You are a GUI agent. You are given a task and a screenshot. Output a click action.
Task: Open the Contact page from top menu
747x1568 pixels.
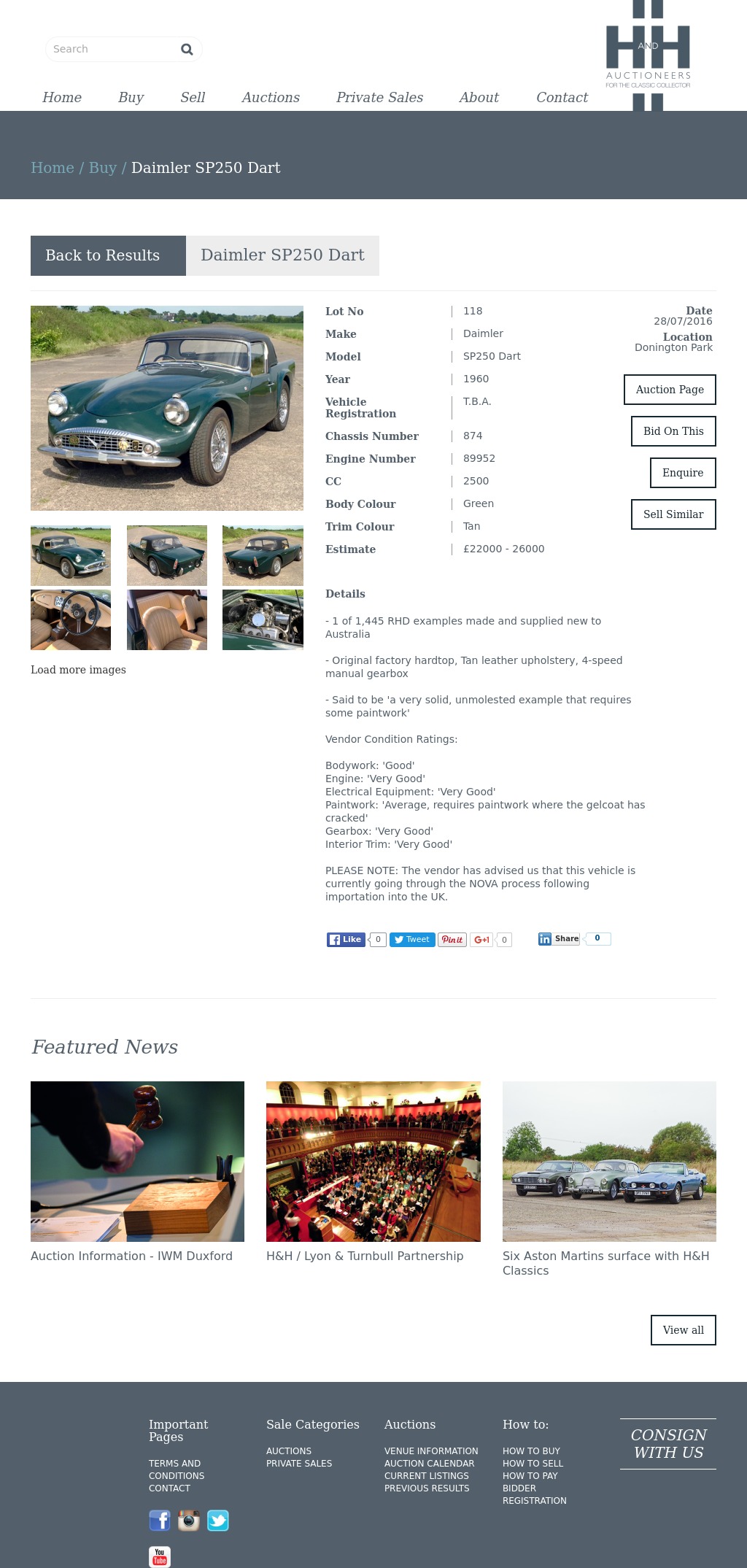tap(562, 98)
